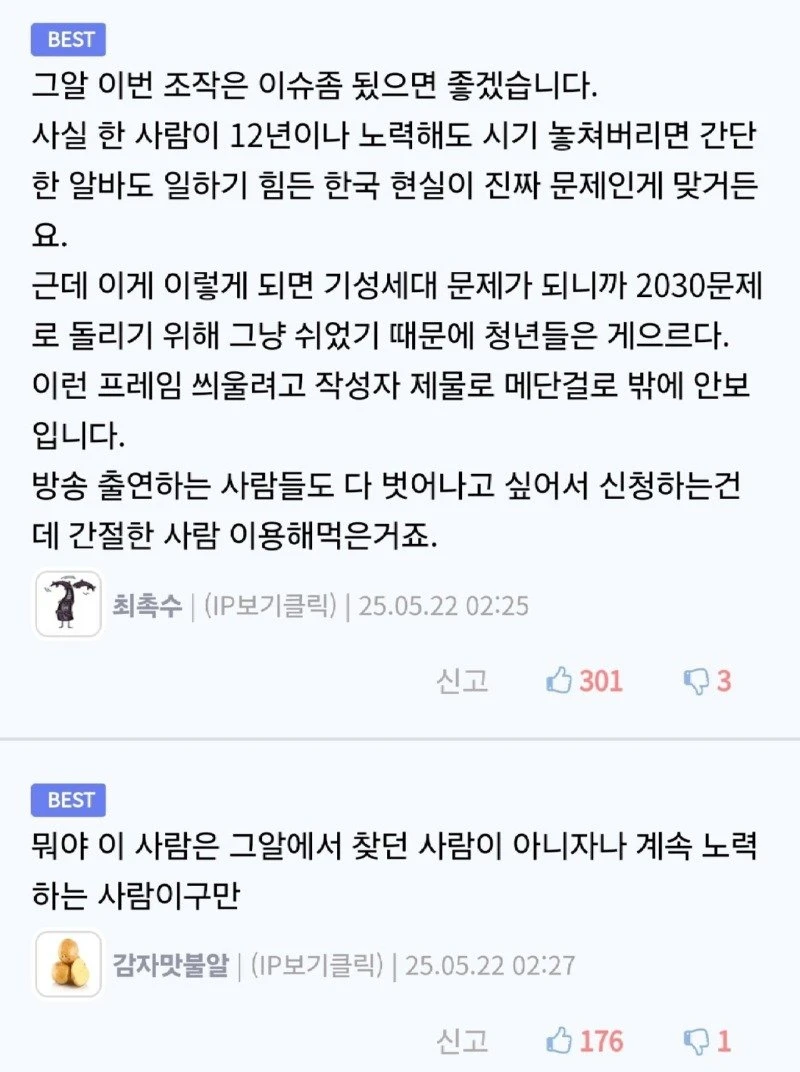Report 최촉수's comment via 신고

point(462,681)
